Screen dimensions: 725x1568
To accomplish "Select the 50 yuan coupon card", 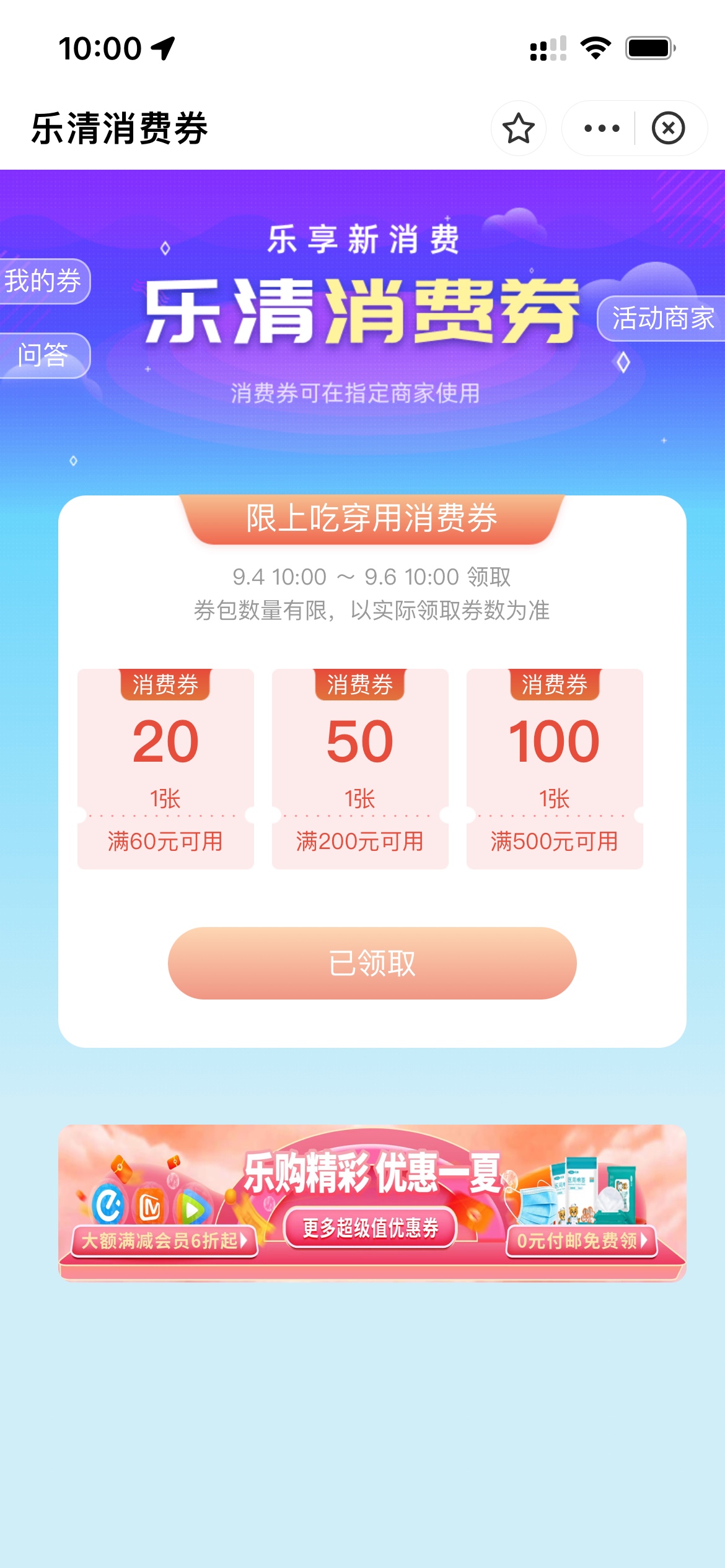I will tap(360, 768).
